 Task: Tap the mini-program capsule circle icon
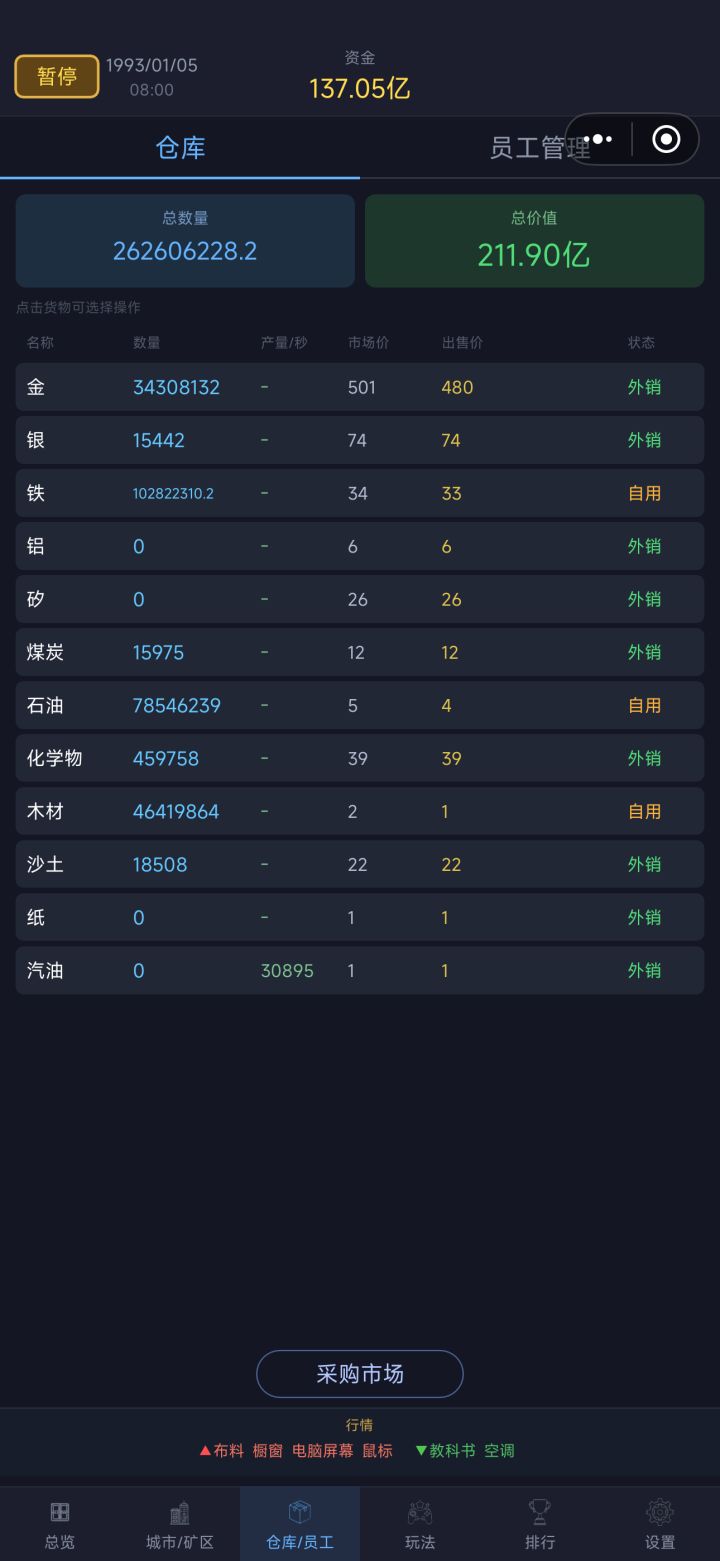(x=663, y=140)
